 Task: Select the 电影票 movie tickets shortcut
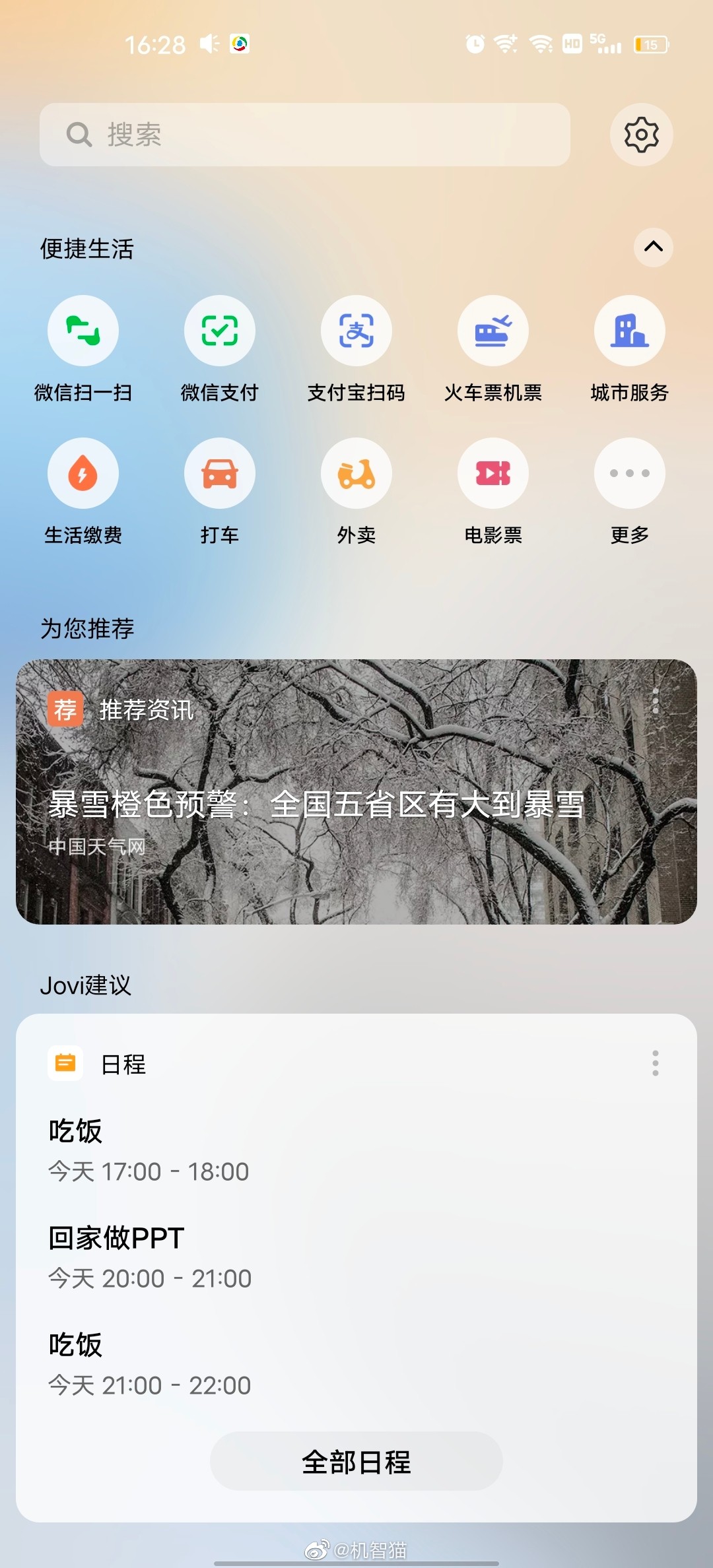coord(493,474)
